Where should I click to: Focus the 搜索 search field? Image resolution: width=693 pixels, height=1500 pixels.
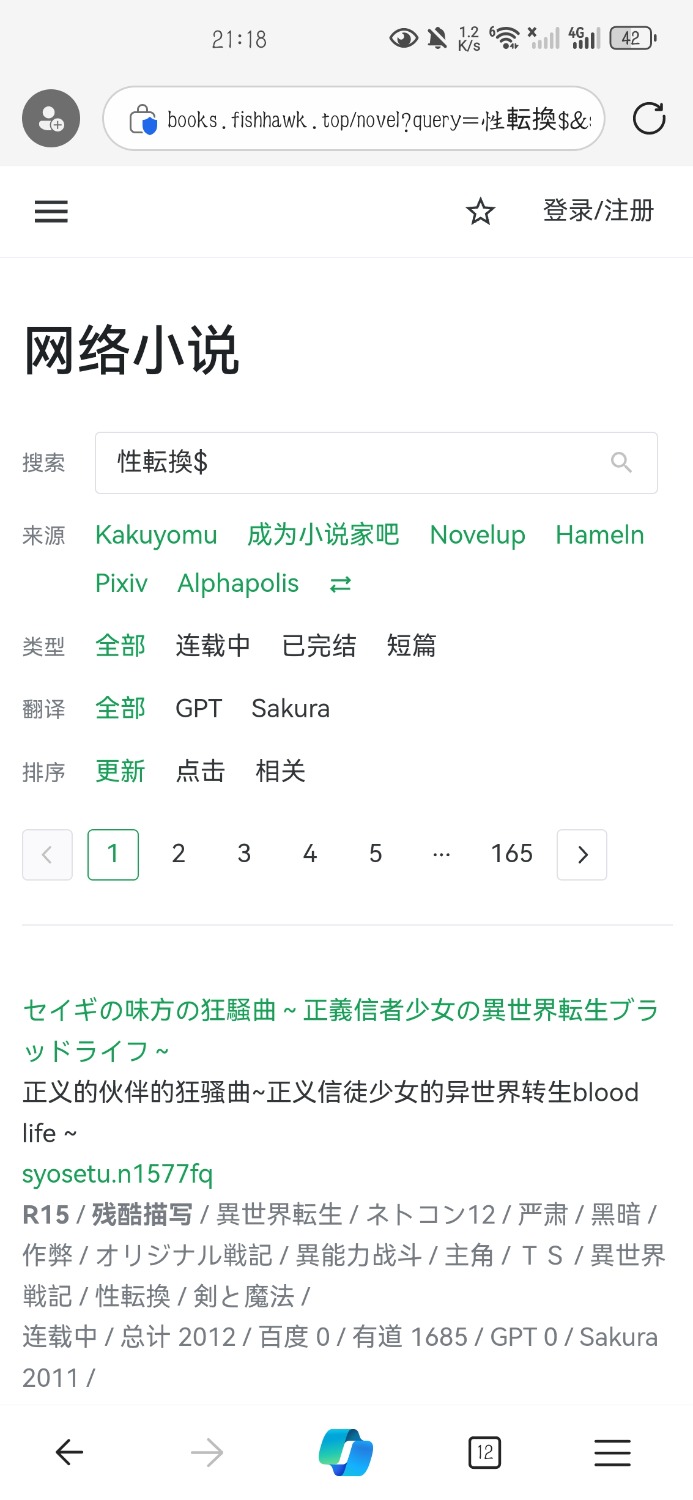[376, 463]
